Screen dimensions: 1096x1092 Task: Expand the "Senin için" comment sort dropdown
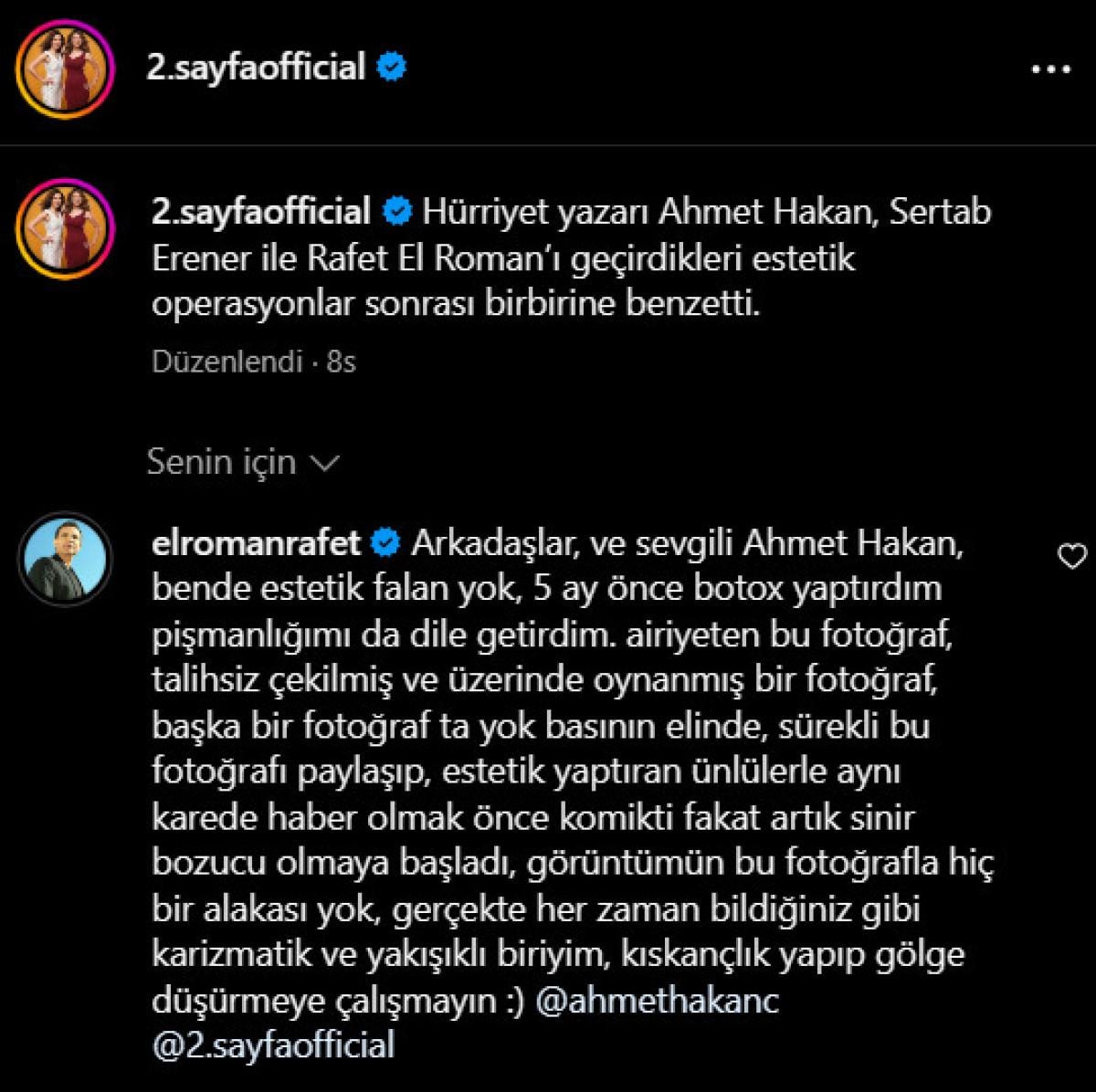tap(242, 462)
